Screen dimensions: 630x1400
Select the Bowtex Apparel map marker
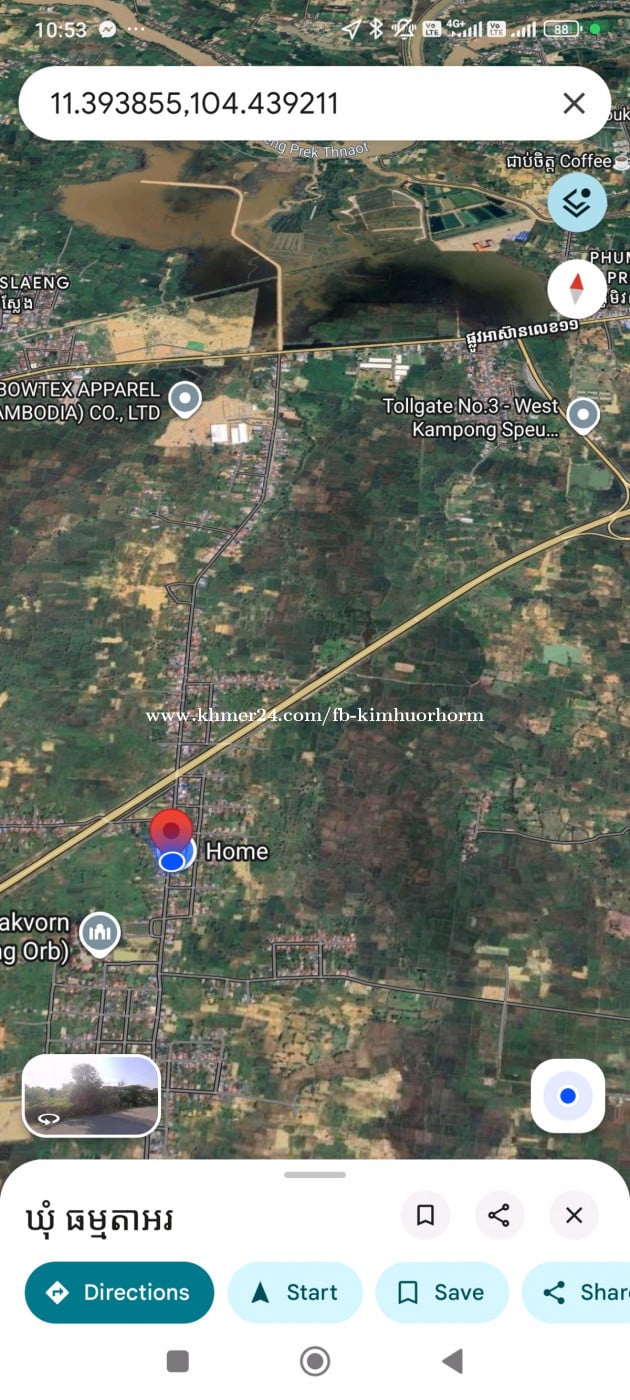point(185,398)
